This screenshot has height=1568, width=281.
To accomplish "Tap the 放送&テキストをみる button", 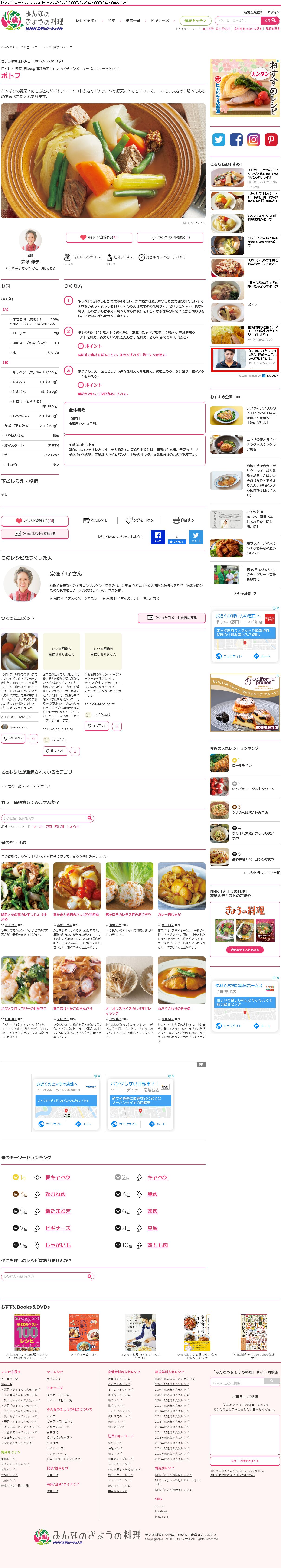I will pos(245,949).
